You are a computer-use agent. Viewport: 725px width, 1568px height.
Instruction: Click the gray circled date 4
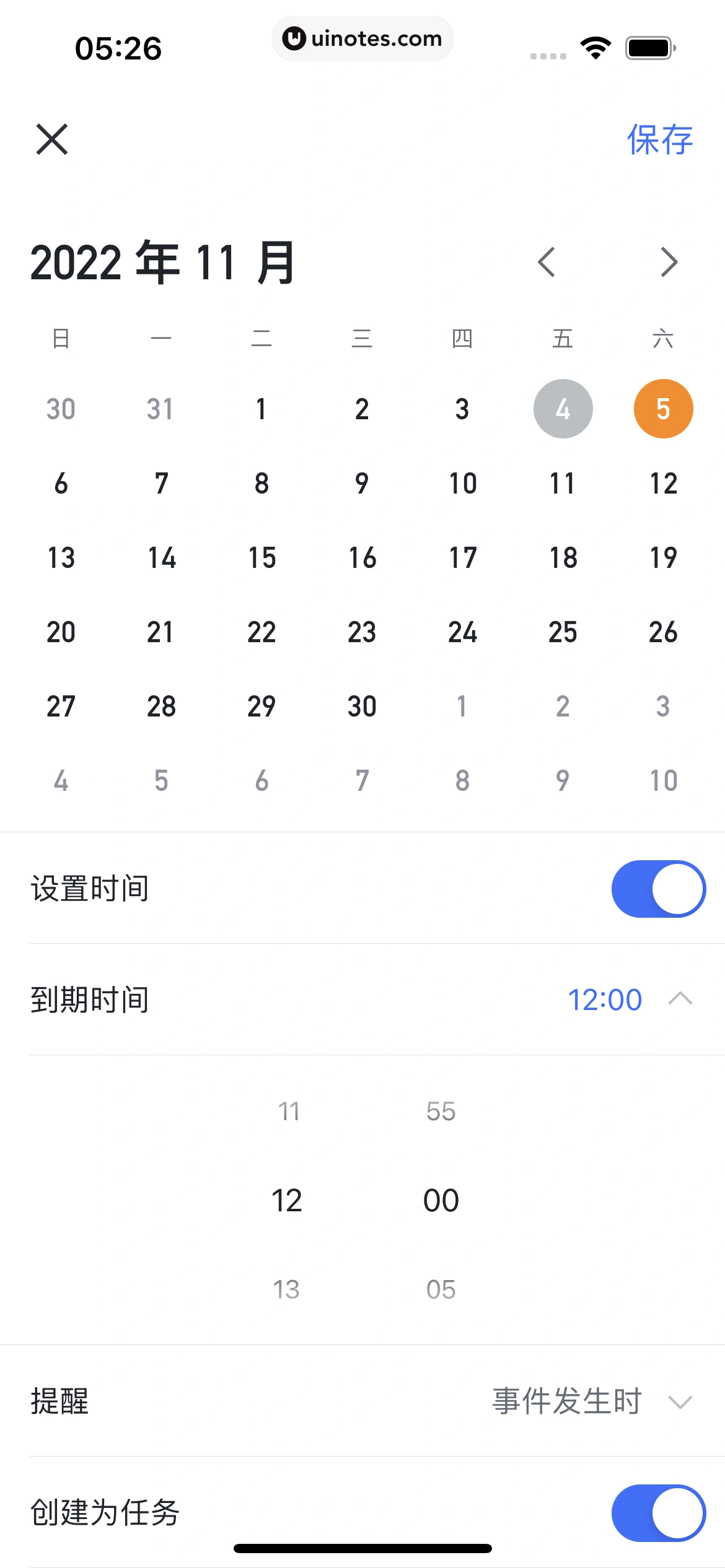563,409
